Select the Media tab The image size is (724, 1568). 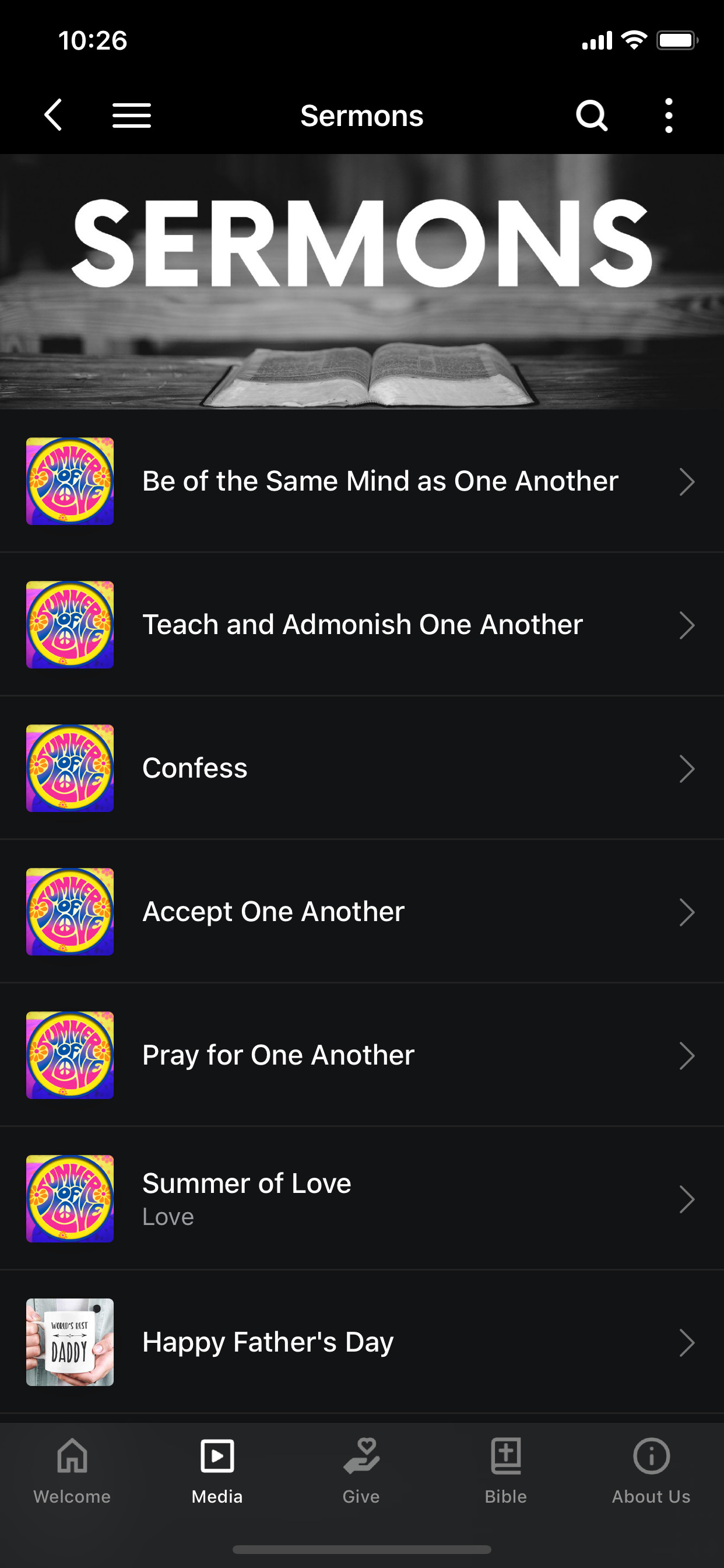coord(217,1471)
